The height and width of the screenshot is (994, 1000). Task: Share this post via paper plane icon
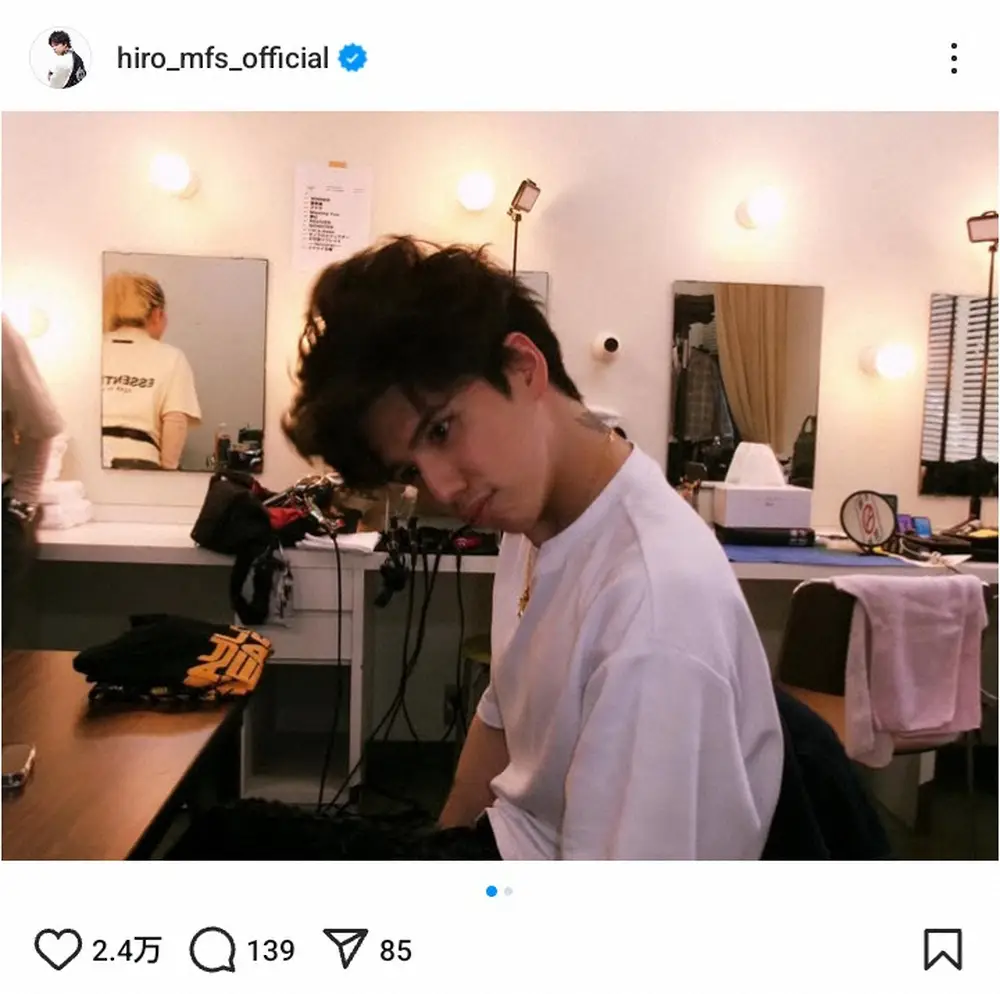pyautogui.click(x=346, y=948)
